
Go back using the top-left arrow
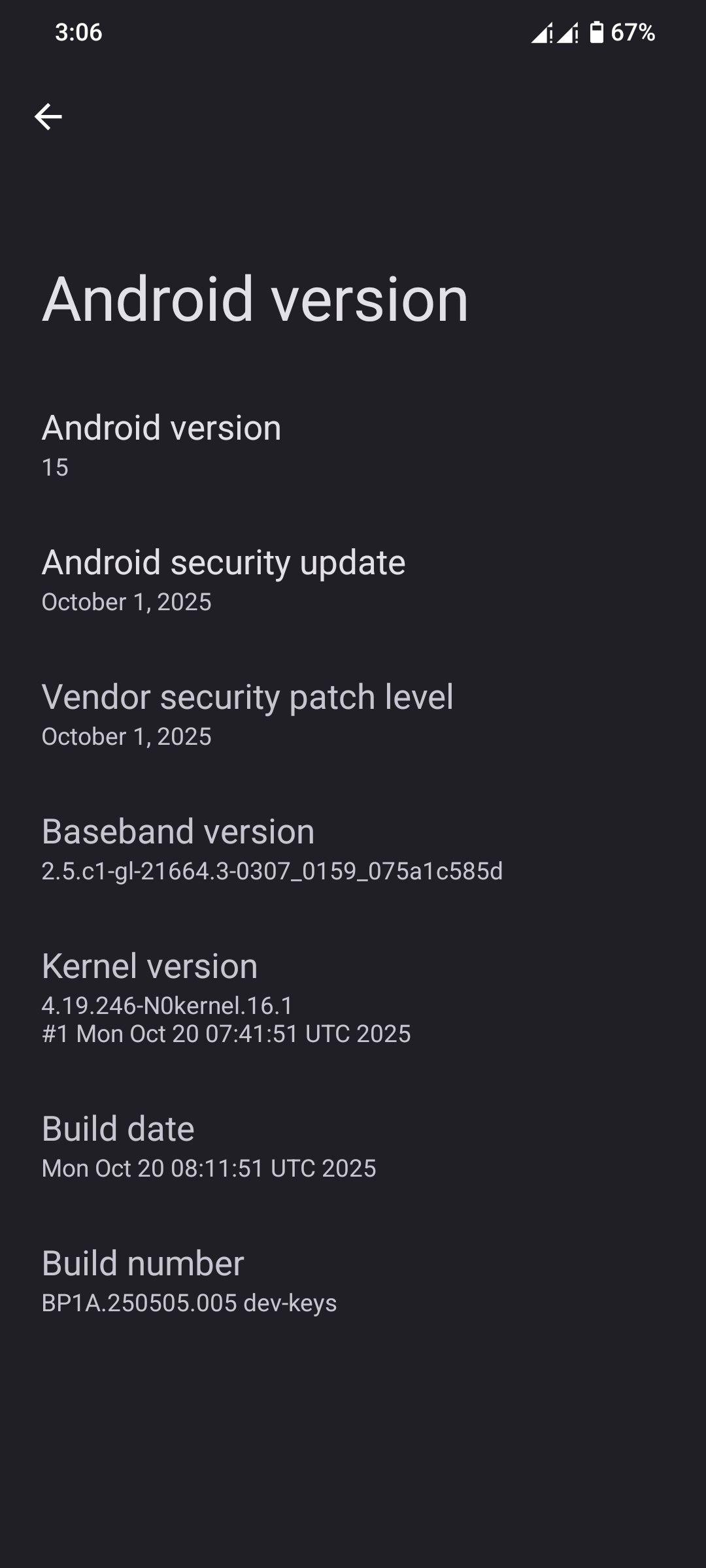[48, 117]
